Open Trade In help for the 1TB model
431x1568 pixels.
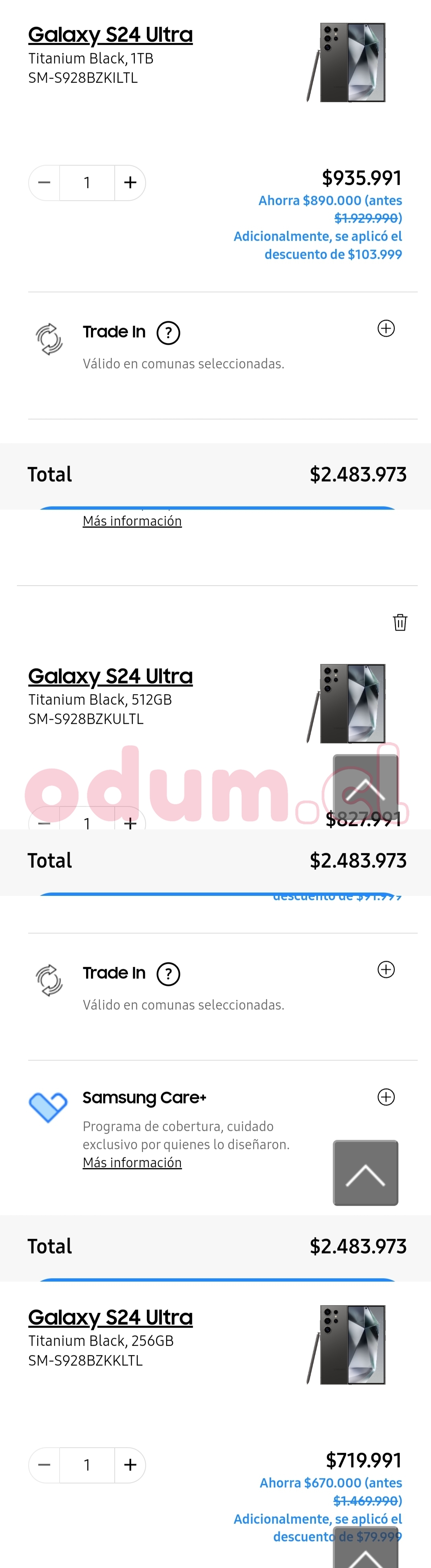168,333
